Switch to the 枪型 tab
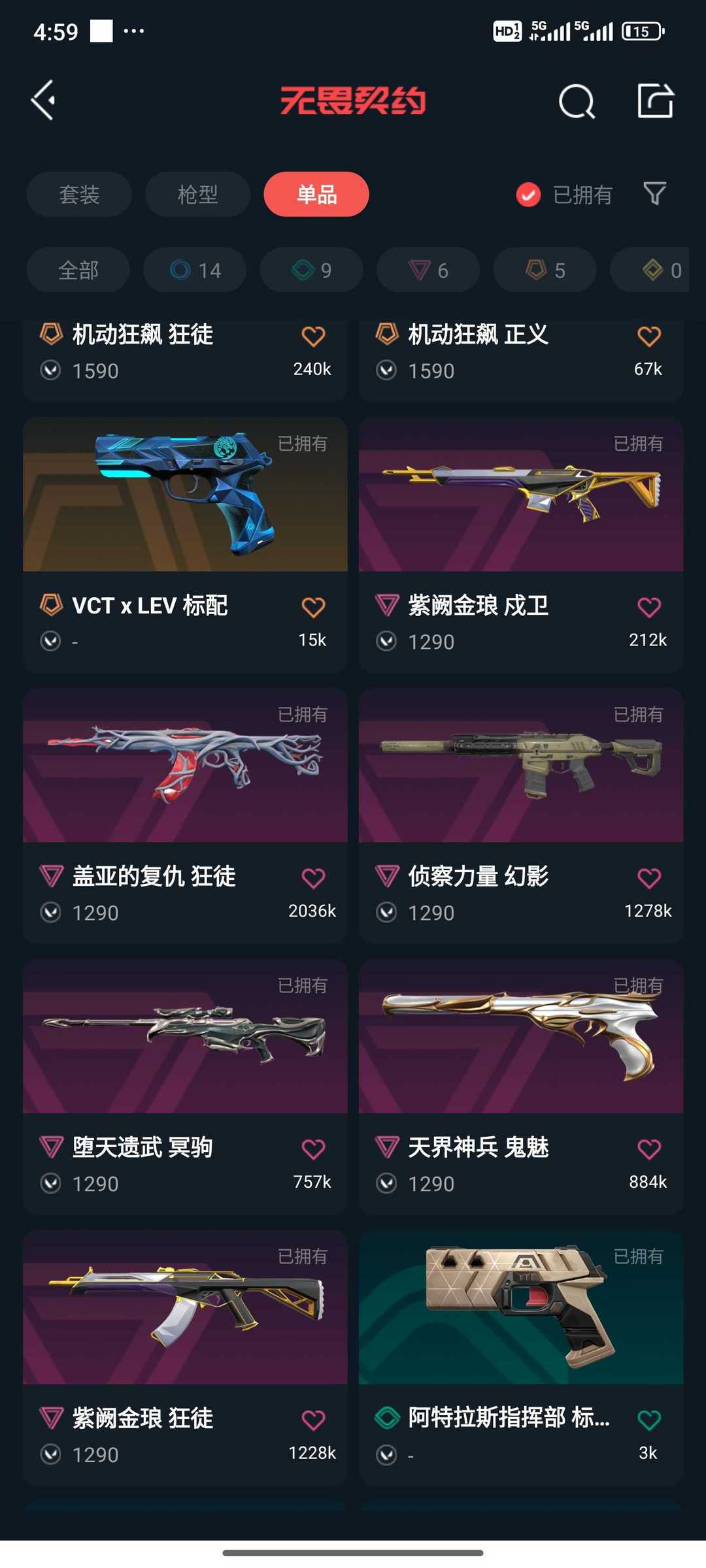Screen dimensions: 706x1568 pos(197,194)
